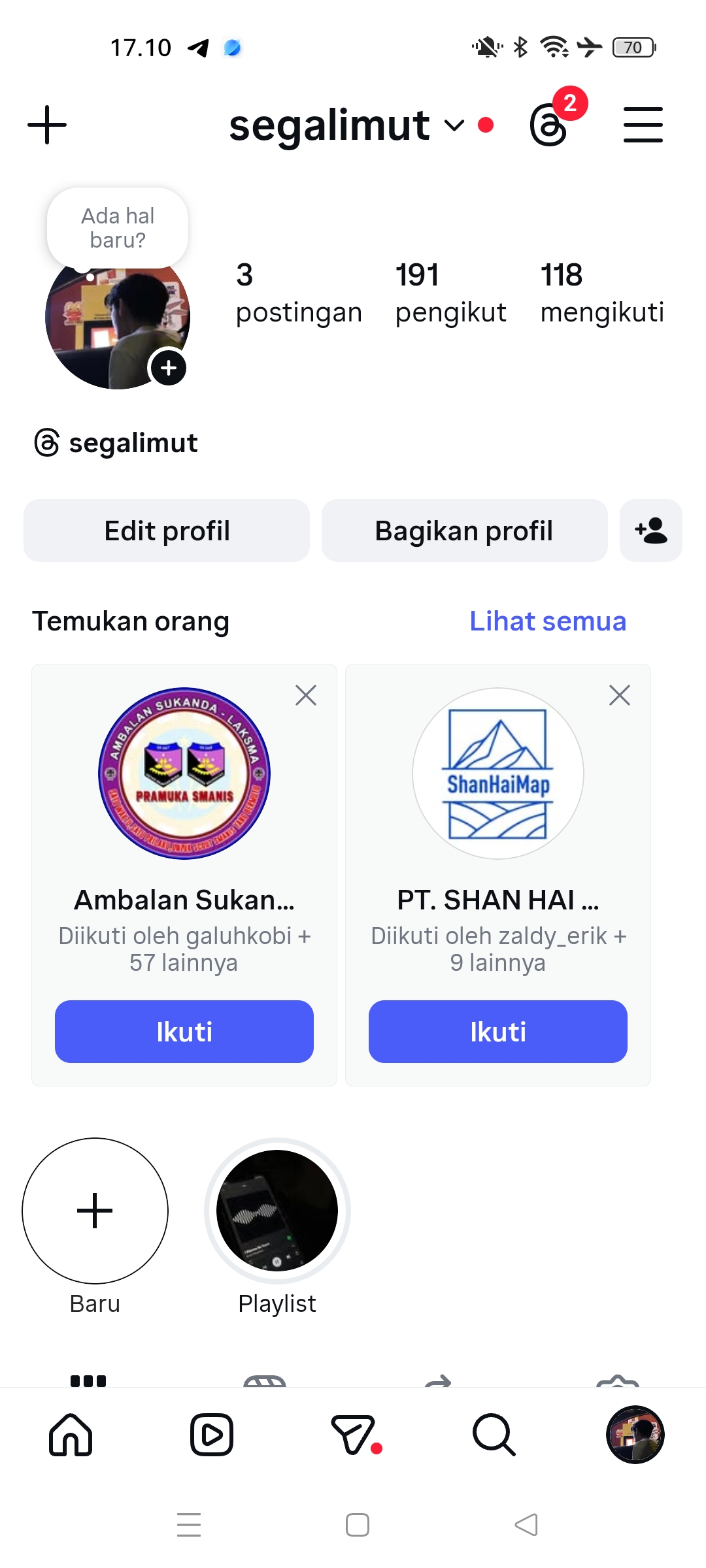Open Threads notifications icon
Image resolution: width=706 pixels, height=1568 pixels.
(x=549, y=125)
